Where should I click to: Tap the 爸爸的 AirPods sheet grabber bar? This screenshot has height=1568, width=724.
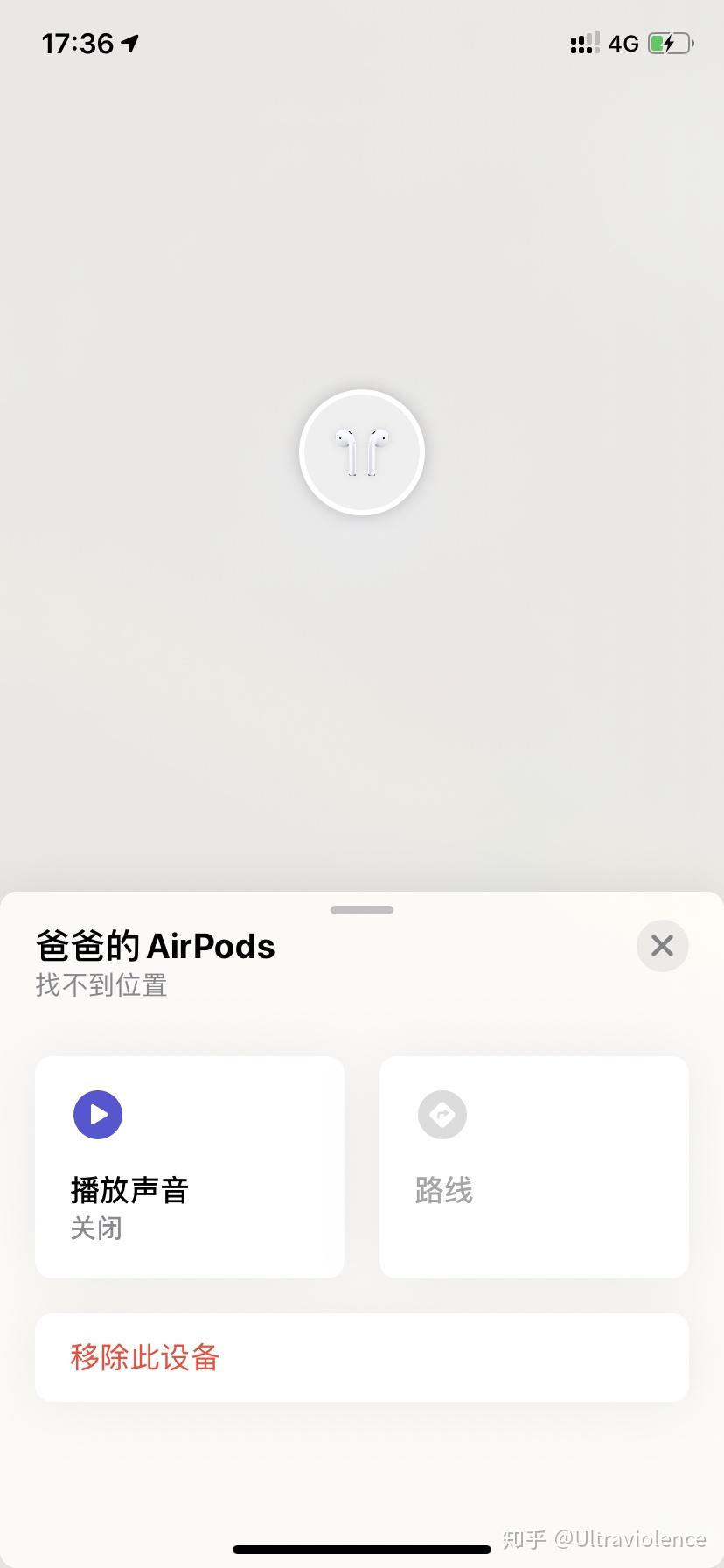[362, 909]
